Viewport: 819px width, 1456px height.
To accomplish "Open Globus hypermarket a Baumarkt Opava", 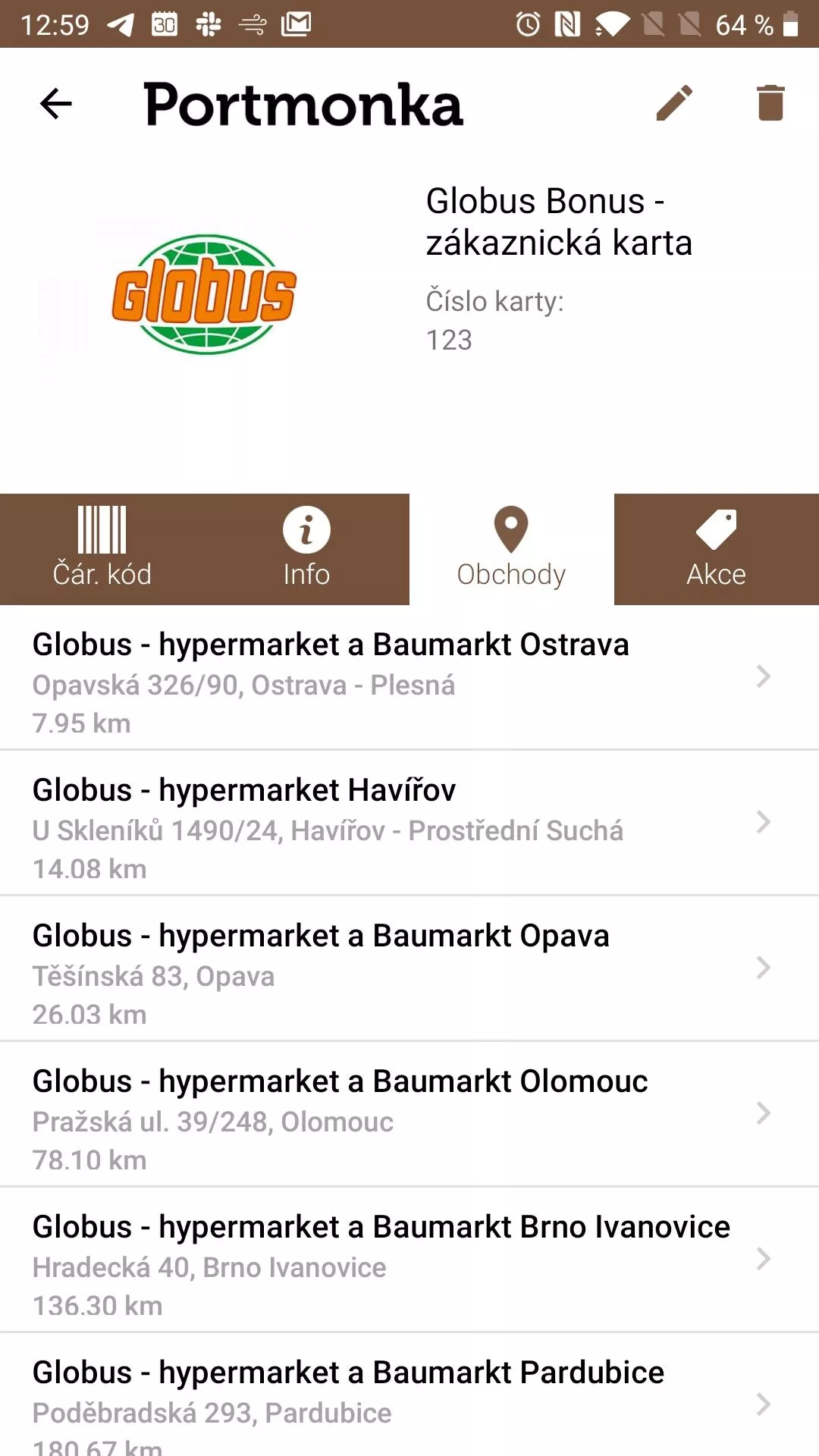I will point(409,969).
